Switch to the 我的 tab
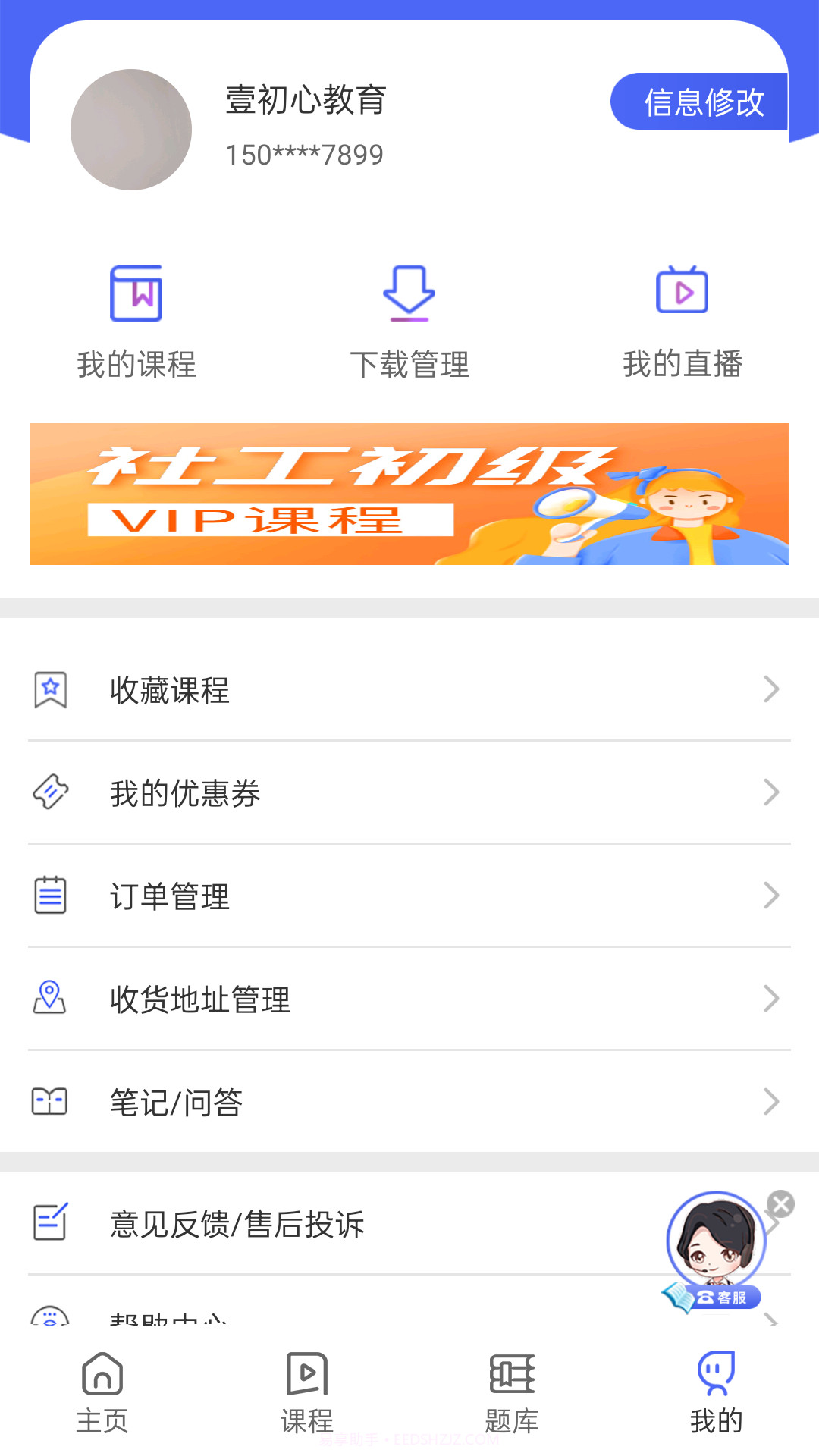 point(716,1395)
